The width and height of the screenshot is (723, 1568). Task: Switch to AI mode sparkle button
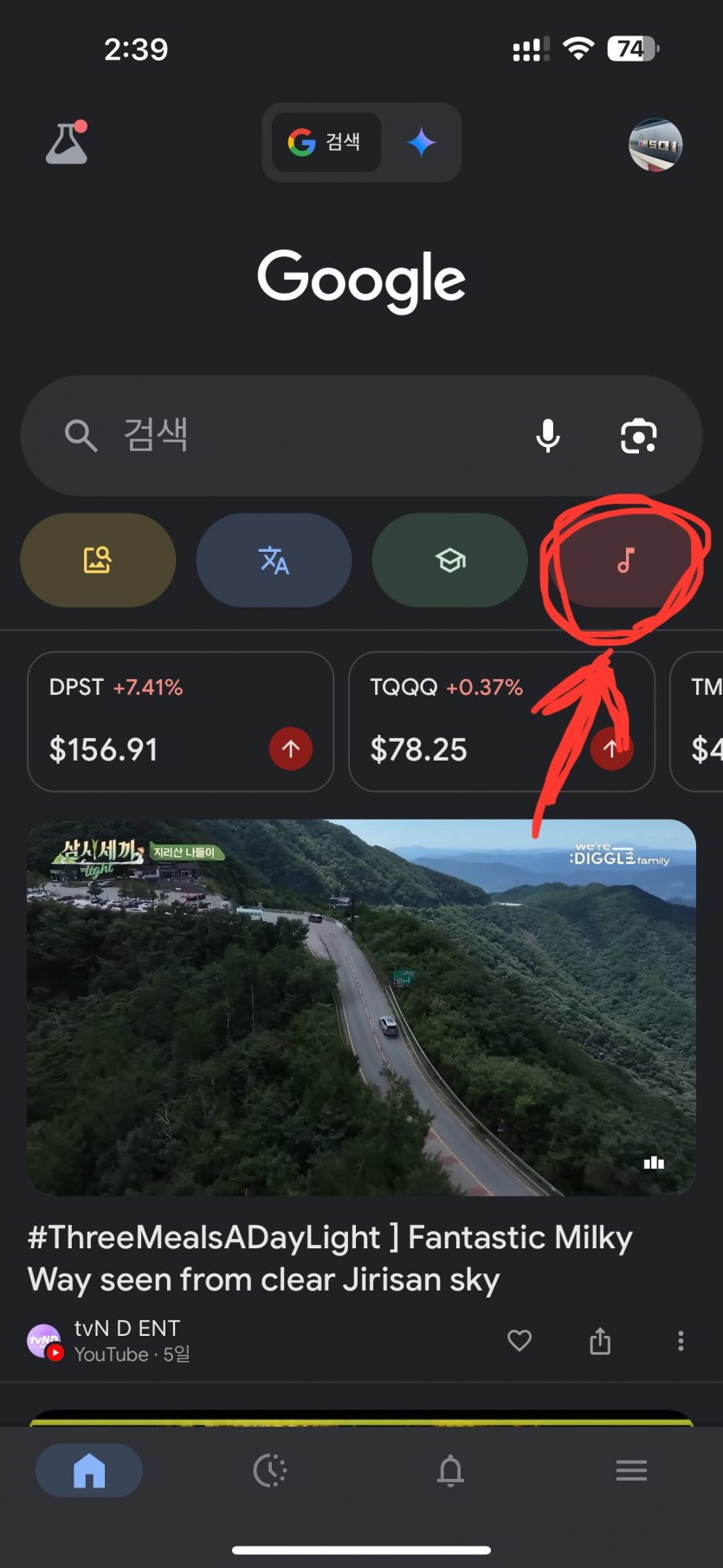click(421, 142)
